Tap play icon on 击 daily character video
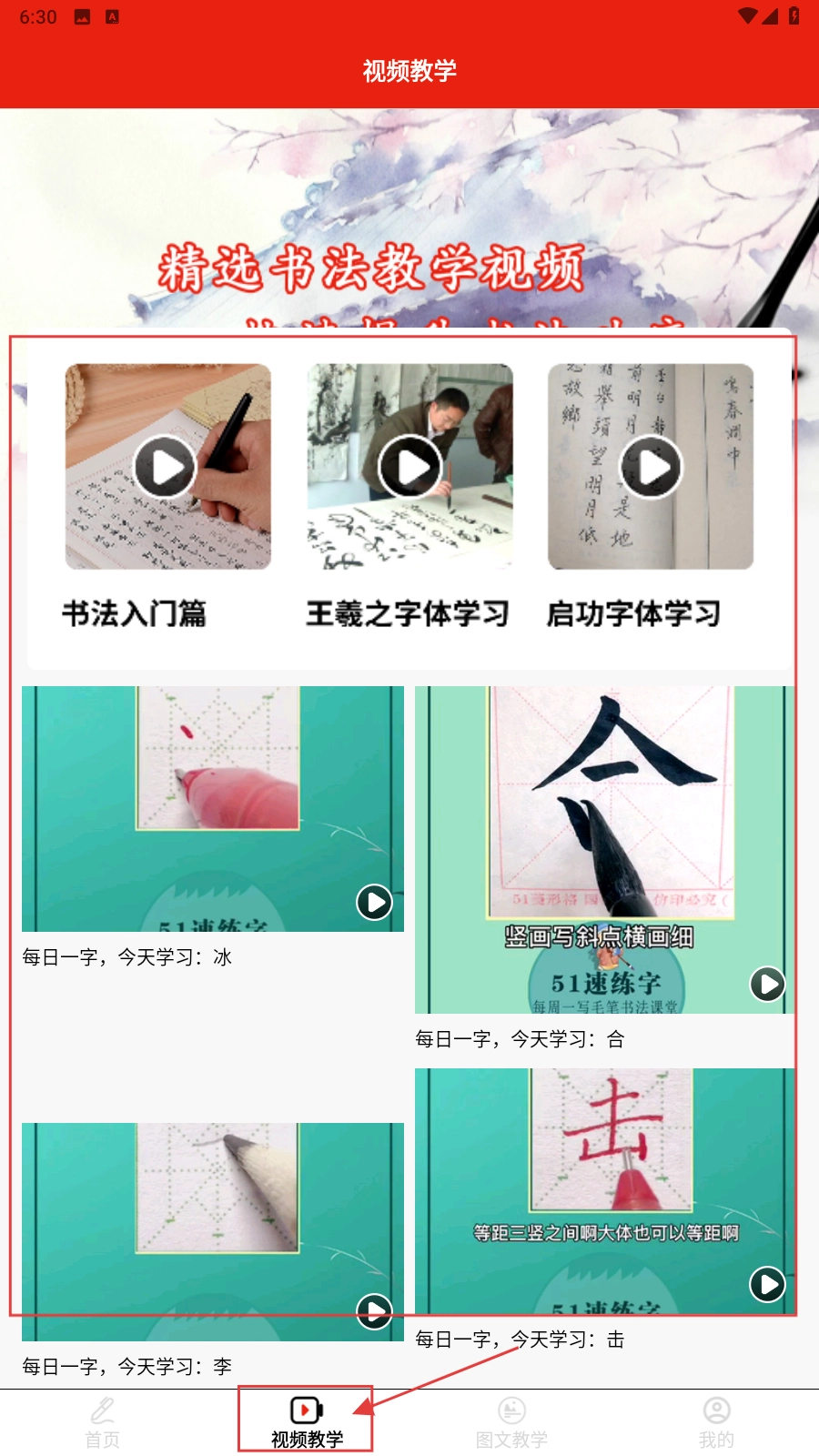The height and width of the screenshot is (1456, 819). click(x=768, y=1287)
